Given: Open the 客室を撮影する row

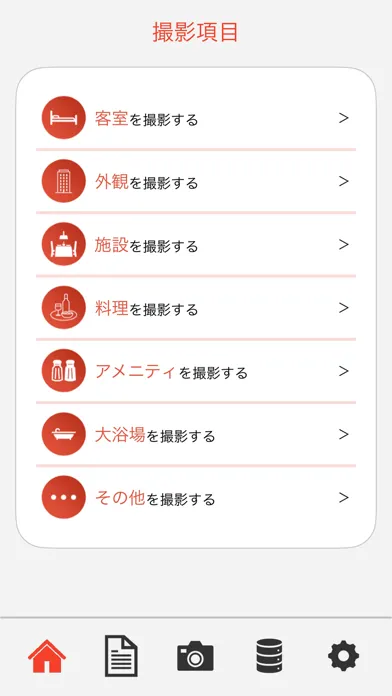Looking at the screenshot, I should coord(196,118).
